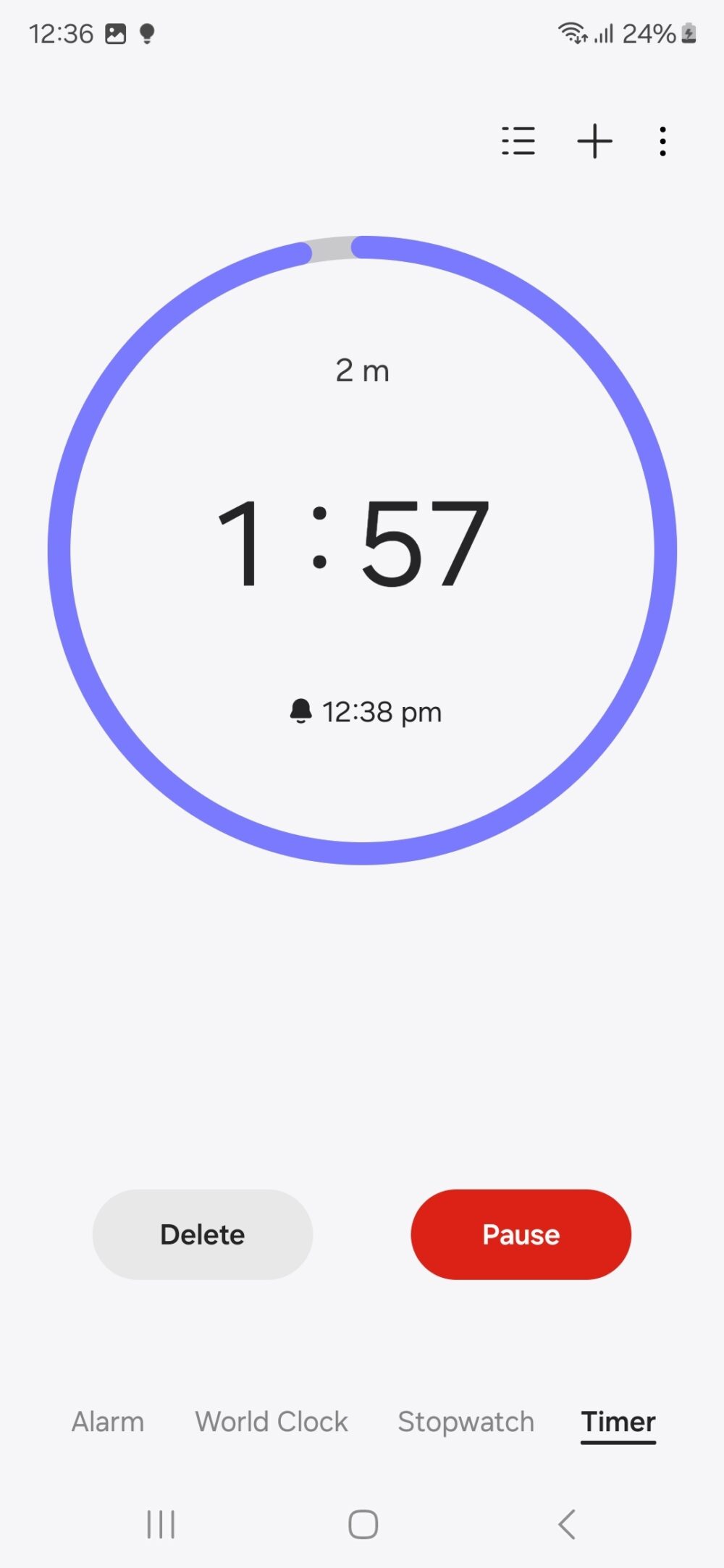Viewport: 724px width, 1568px height.
Task: Tap the 2 m timer duration label
Action: [x=362, y=370]
